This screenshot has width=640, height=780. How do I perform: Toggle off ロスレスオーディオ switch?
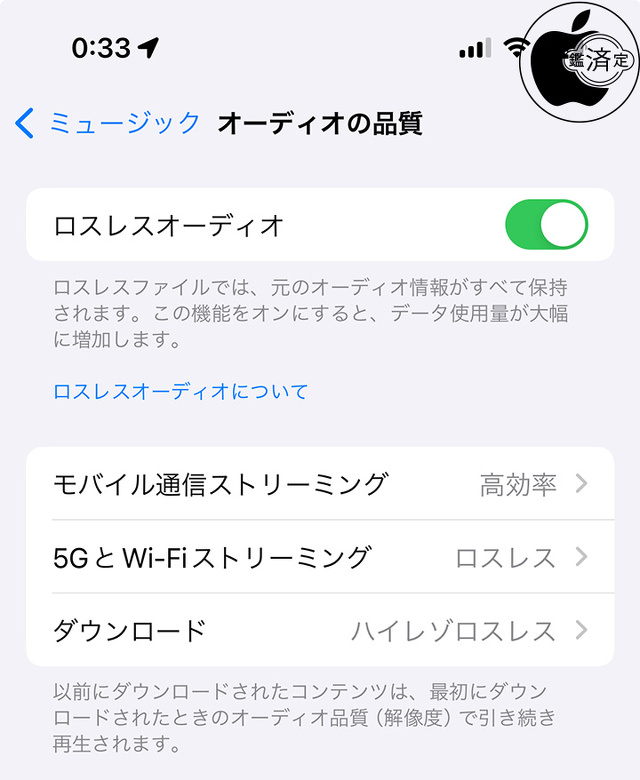(546, 225)
